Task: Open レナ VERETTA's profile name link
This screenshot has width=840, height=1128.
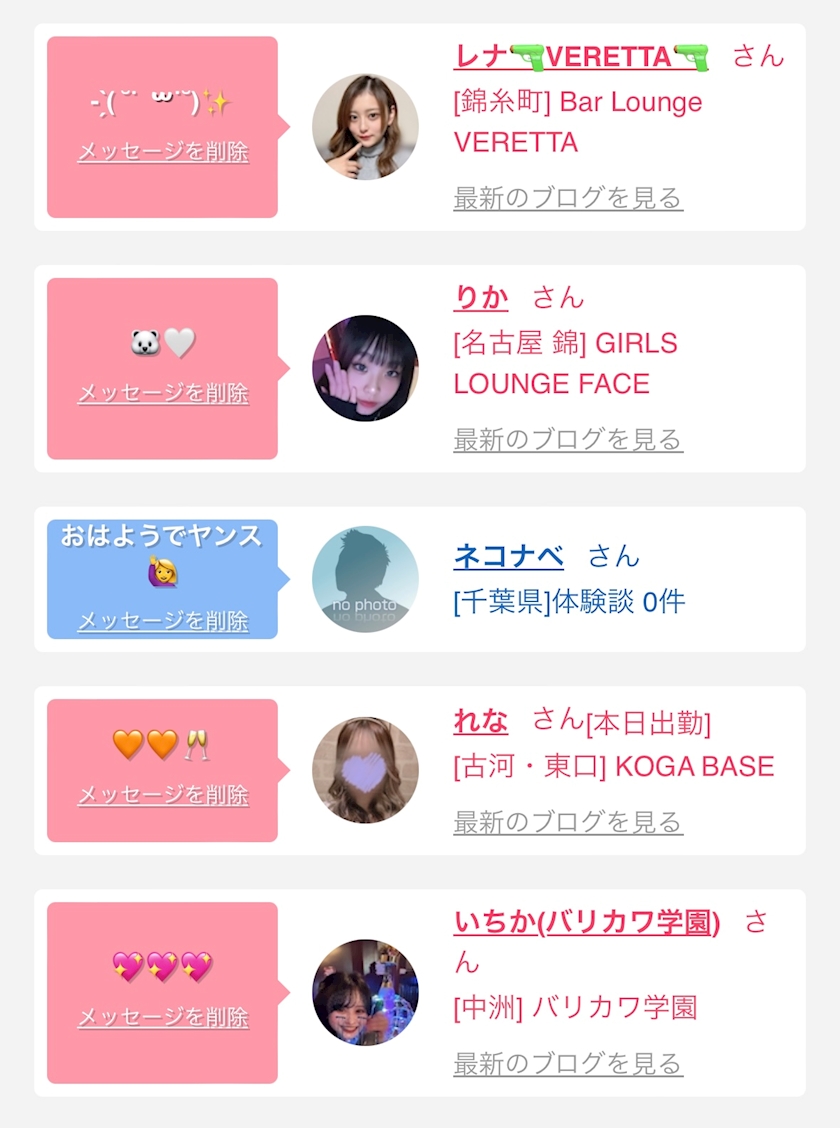Action: coord(580,57)
